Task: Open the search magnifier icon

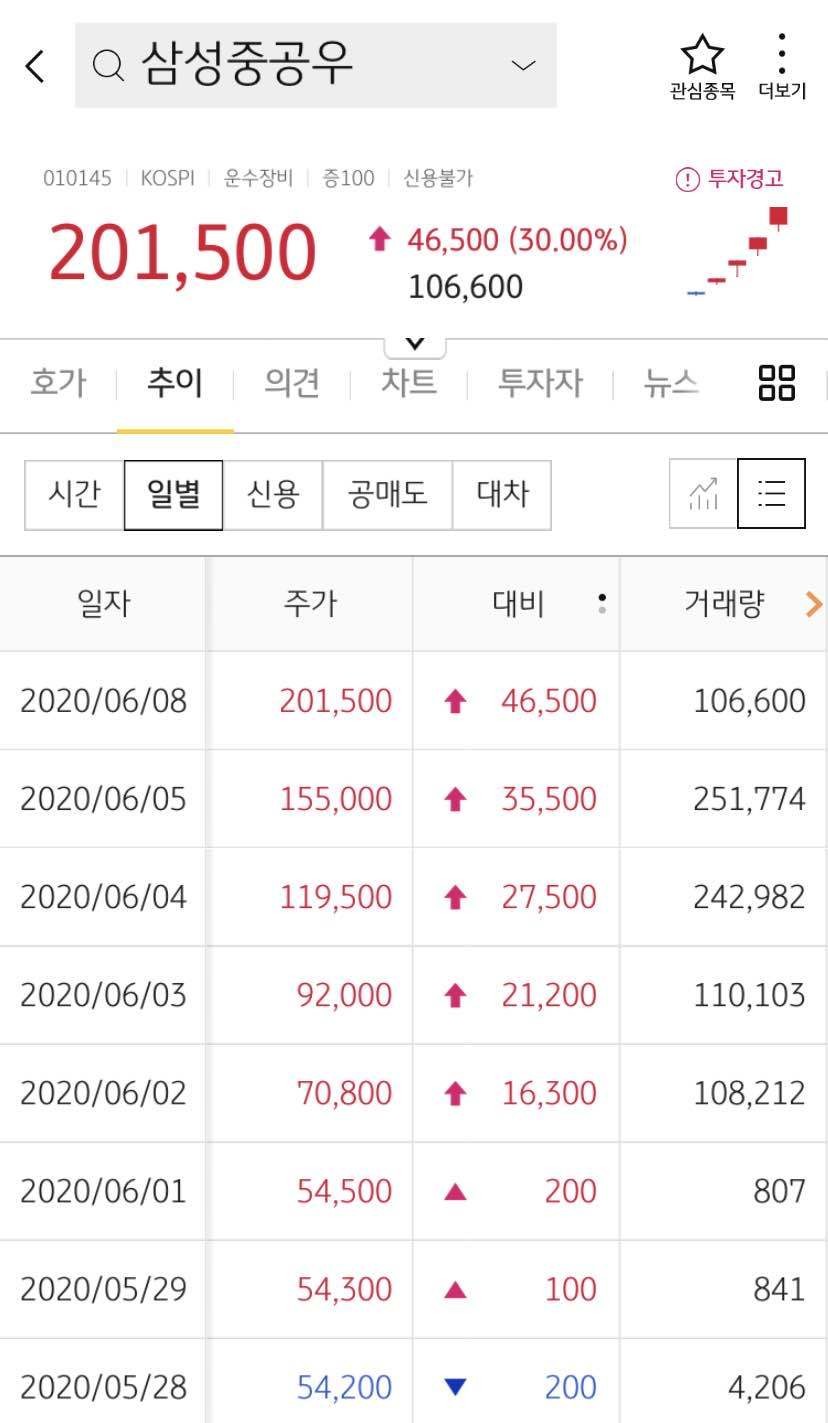Action: (107, 66)
